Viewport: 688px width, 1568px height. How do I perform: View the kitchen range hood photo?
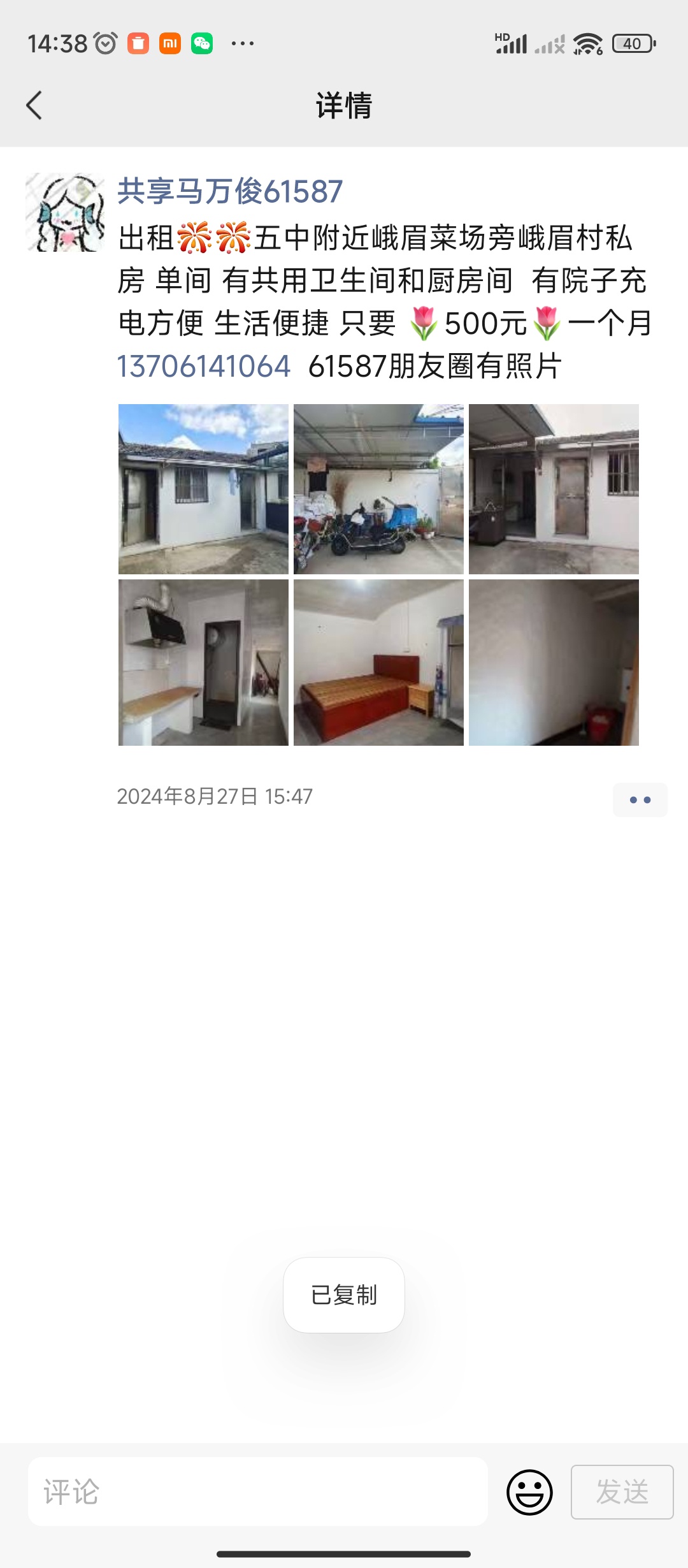click(203, 662)
